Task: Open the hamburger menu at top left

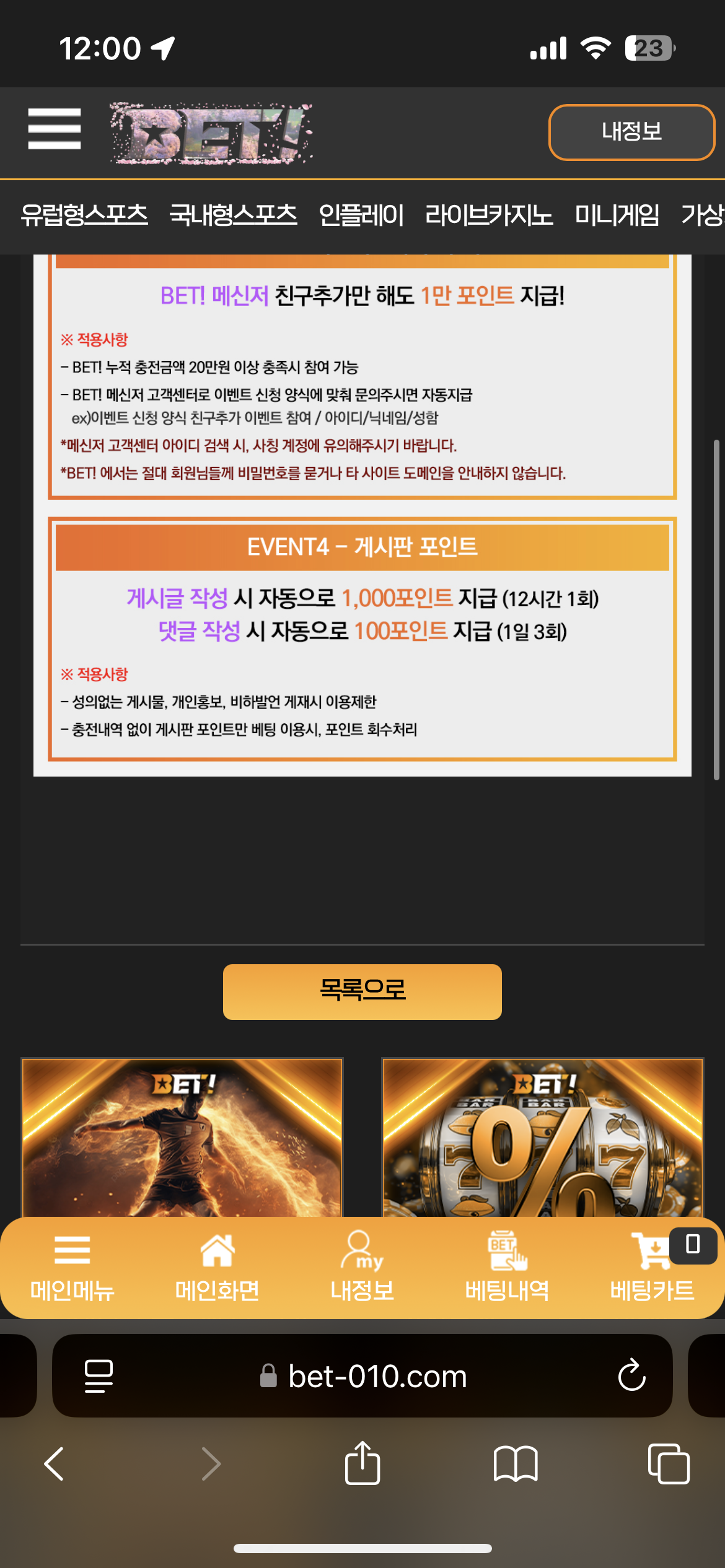Action: [x=55, y=129]
